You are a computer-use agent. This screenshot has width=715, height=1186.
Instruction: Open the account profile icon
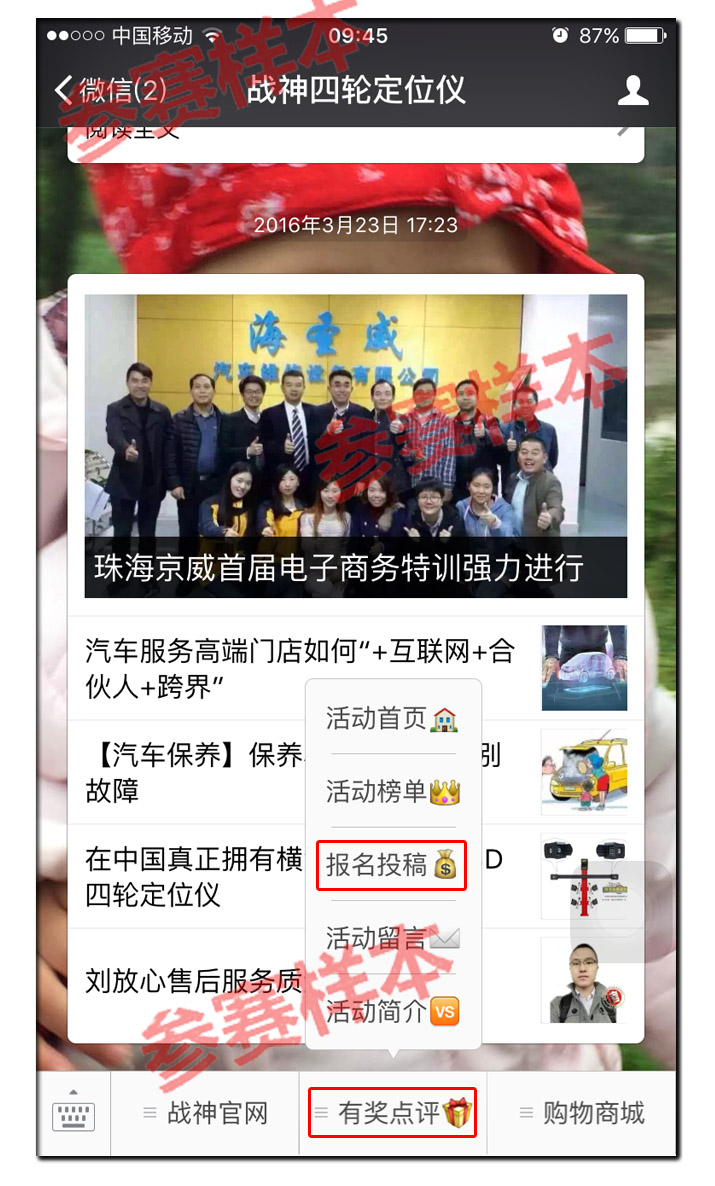[633, 91]
